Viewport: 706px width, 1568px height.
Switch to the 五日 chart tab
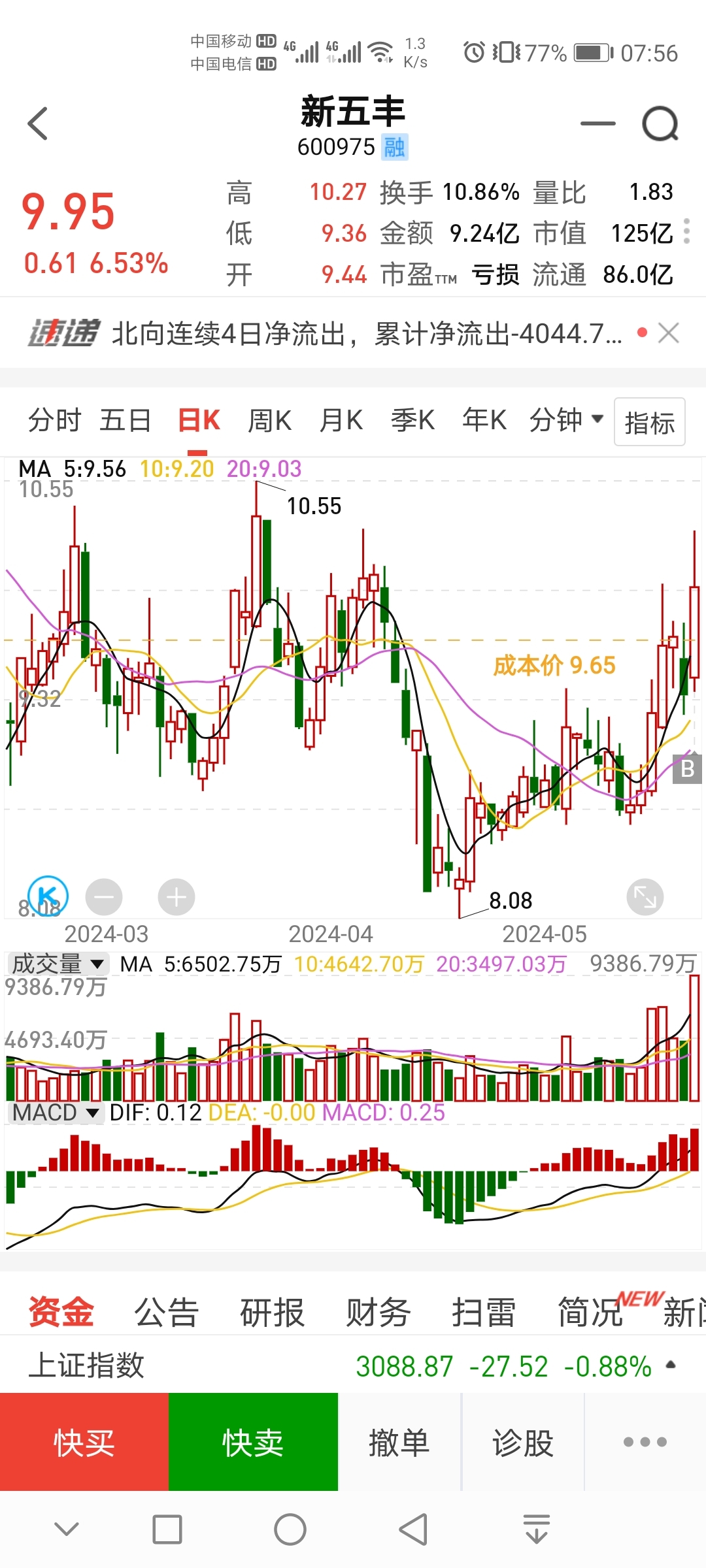click(x=126, y=420)
